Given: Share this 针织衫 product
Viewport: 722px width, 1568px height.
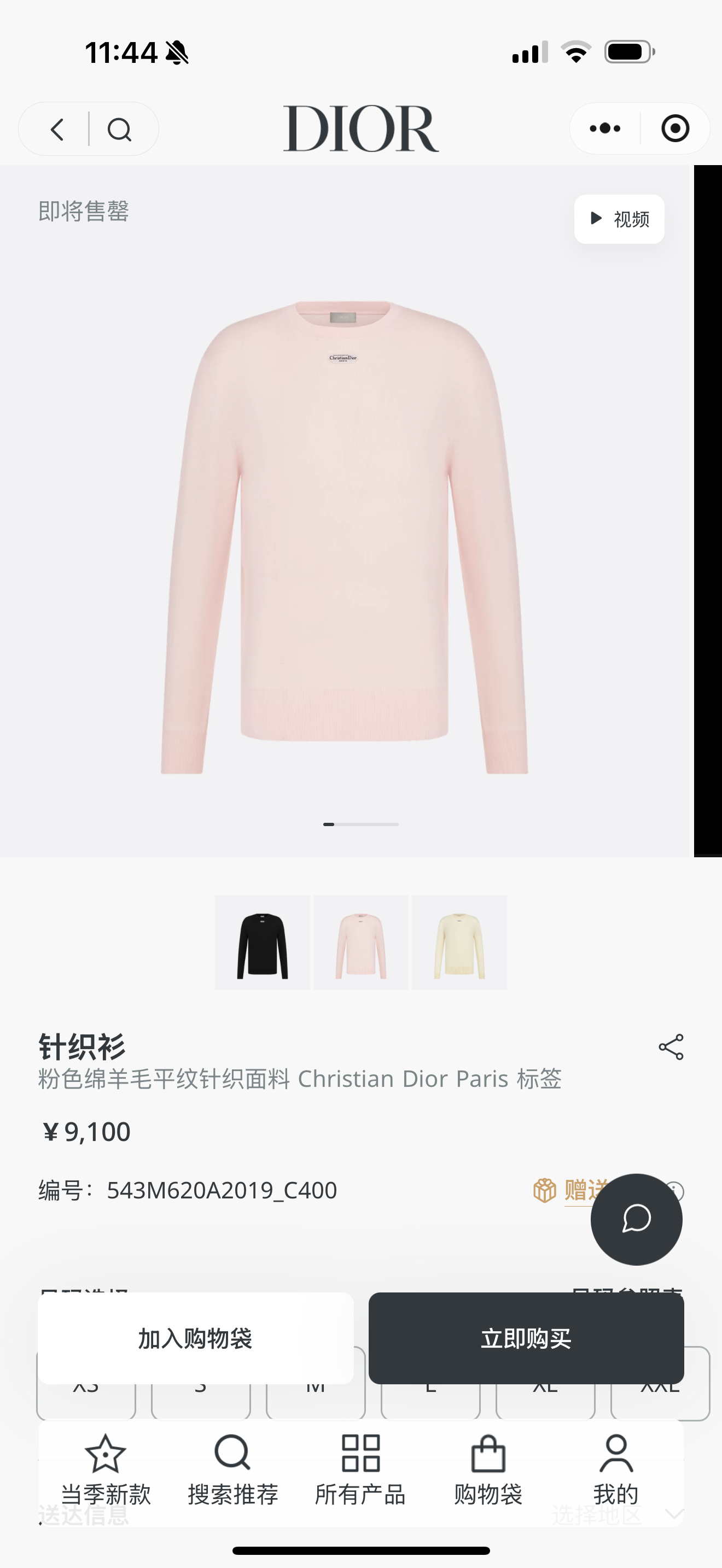Looking at the screenshot, I should 671,1047.
